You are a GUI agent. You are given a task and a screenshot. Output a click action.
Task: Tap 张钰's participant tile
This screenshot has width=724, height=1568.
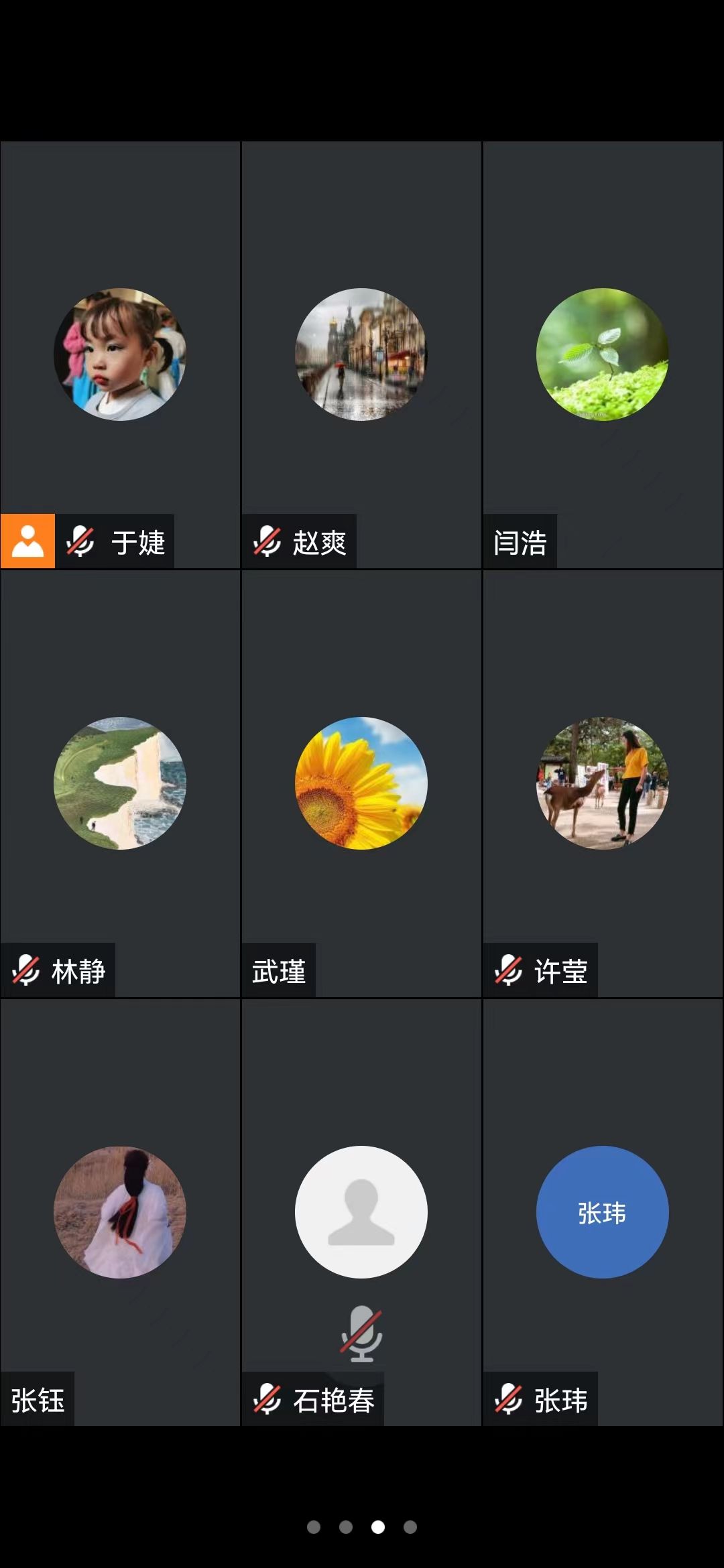tap(120, 1212)
